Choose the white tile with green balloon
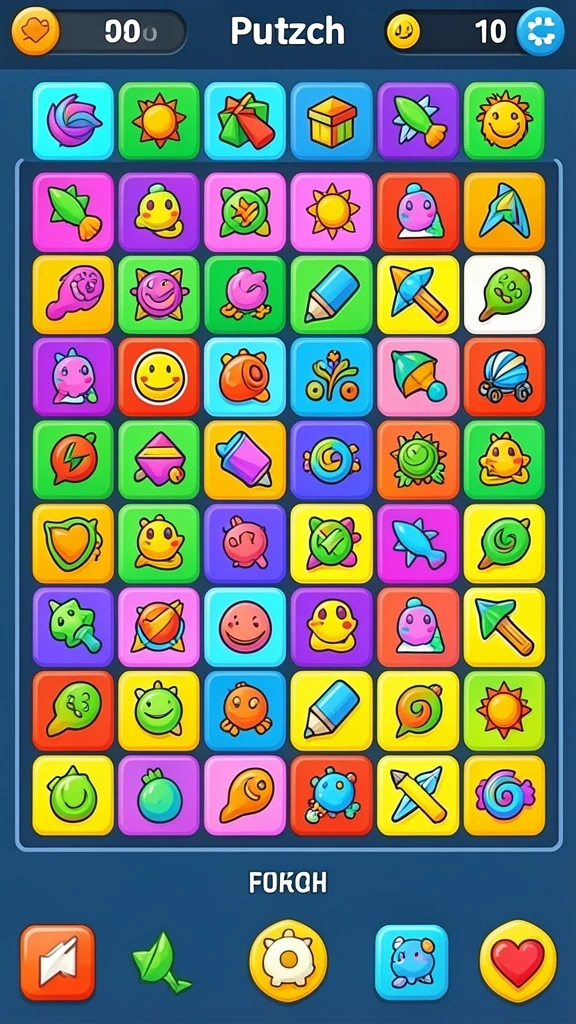The height and width of the screenshot is (1024, 576). coord(504,294)
